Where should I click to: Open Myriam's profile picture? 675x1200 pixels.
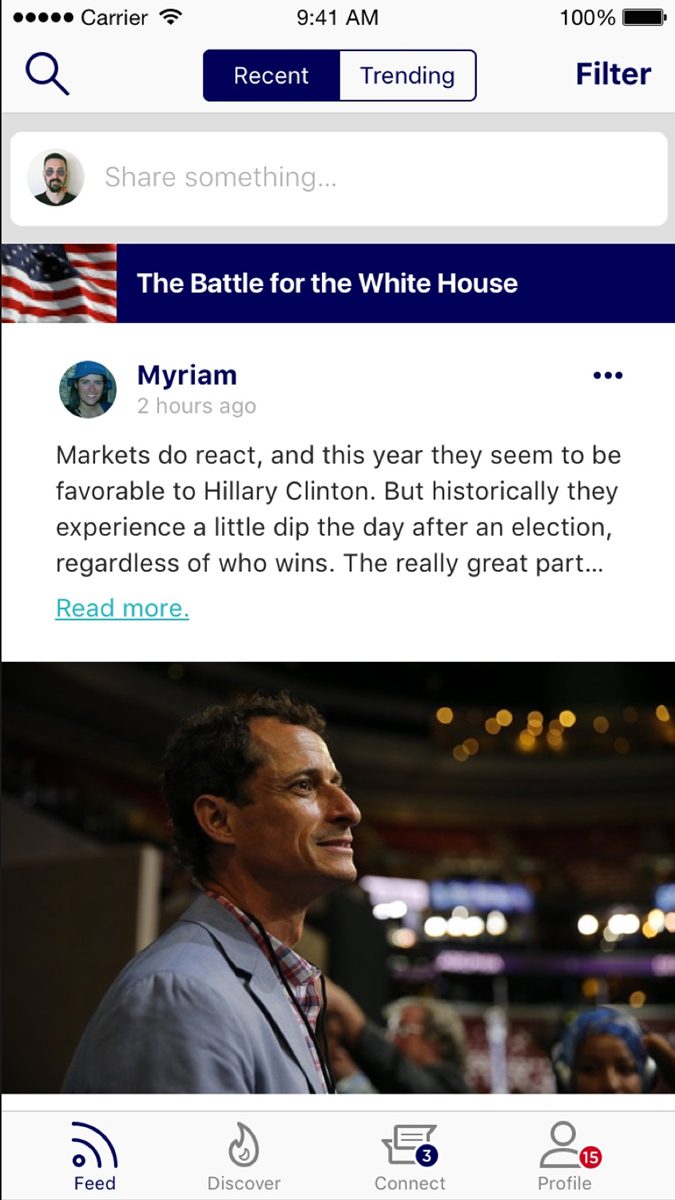(x=88, y=389)
